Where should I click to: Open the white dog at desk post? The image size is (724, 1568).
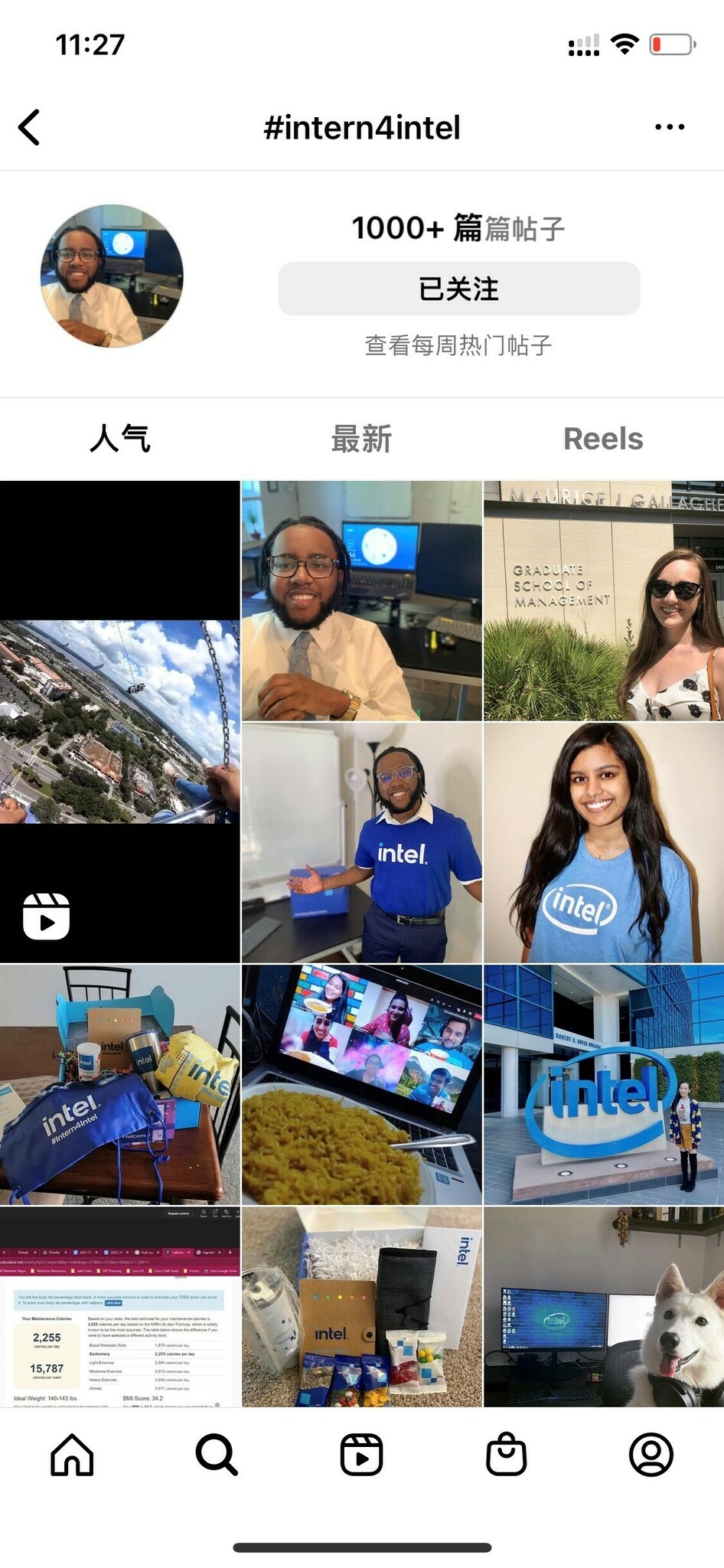604,1308
